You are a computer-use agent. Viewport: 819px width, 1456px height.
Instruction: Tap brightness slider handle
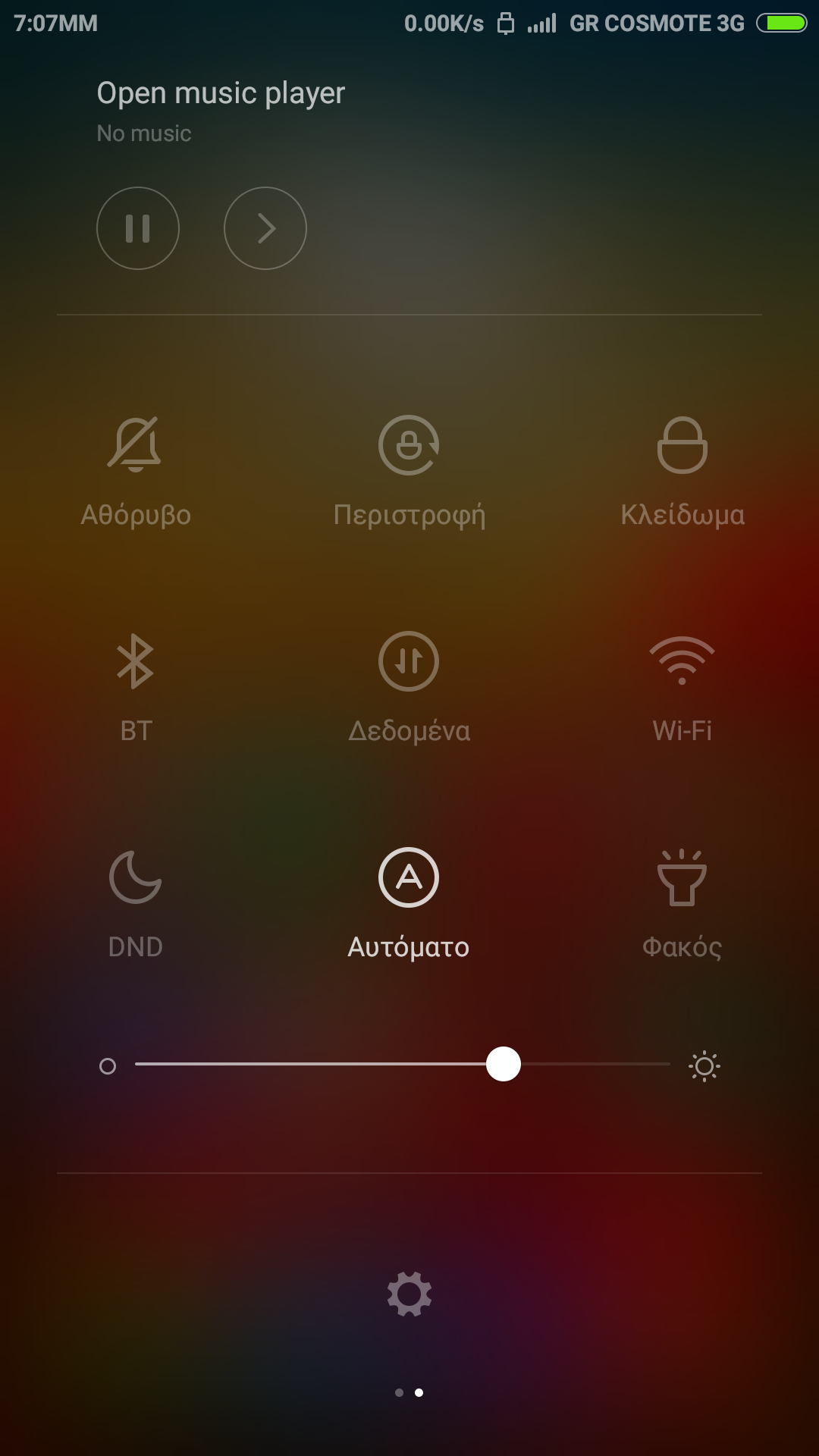click(x=504, y=1064)
